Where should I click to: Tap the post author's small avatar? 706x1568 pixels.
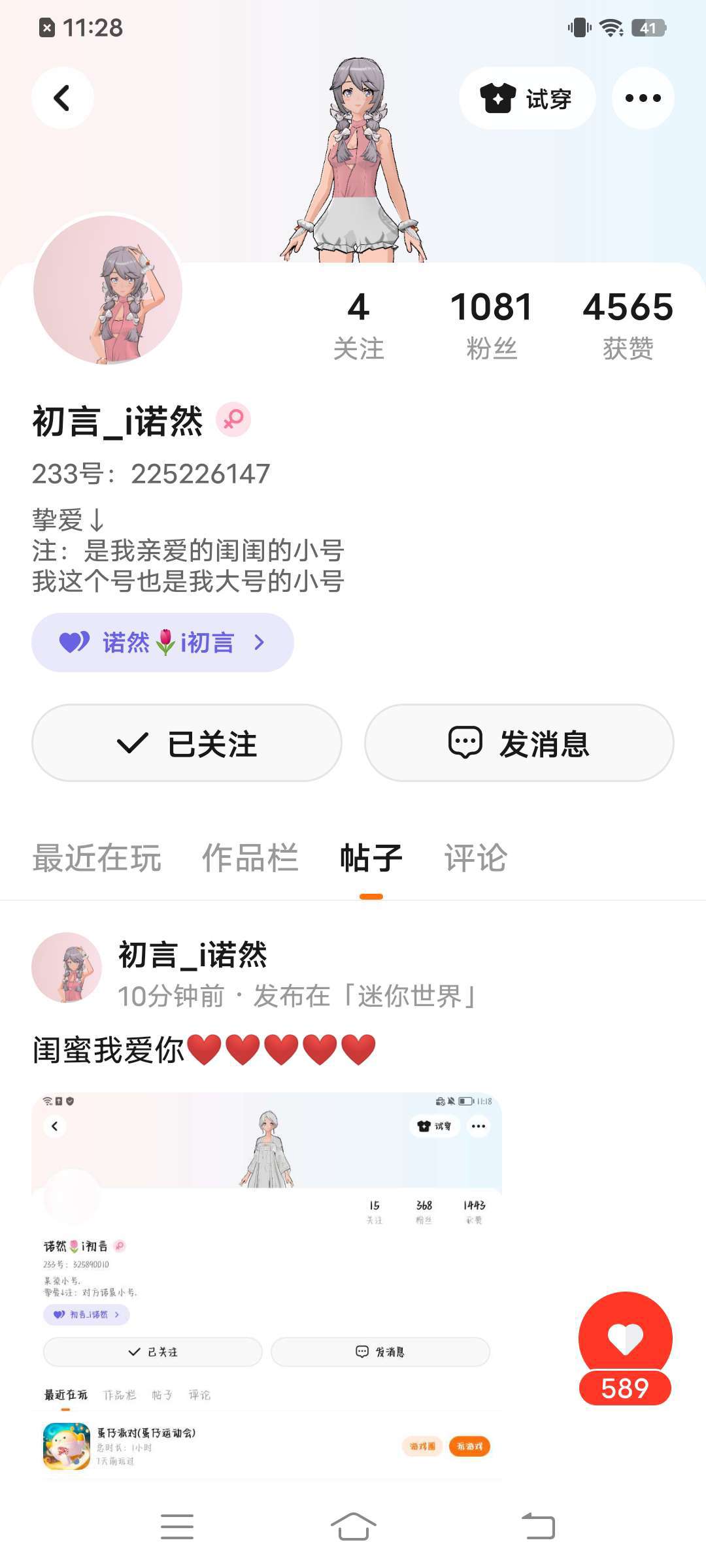67,968
